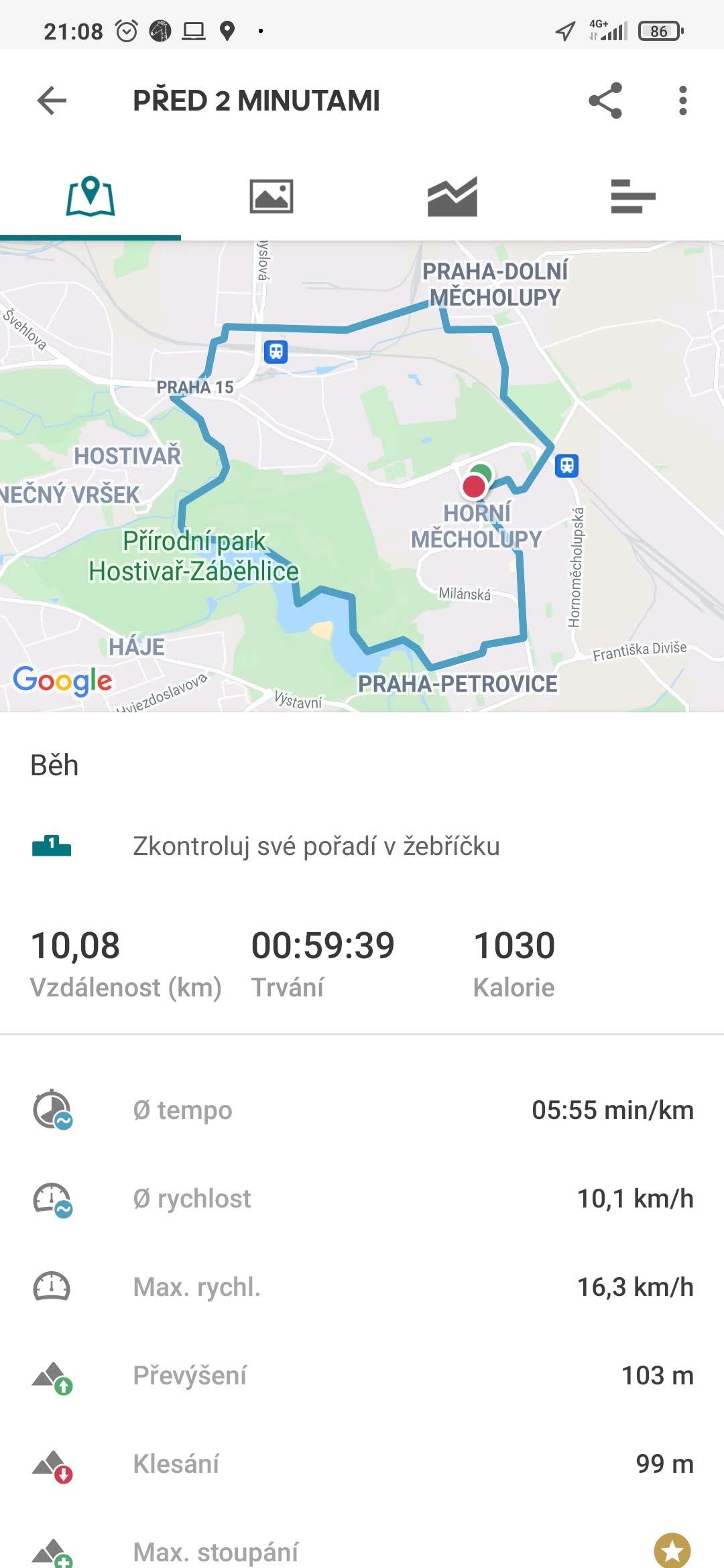Screen dimensions: 724x1568
Task: Tap the gold star badge next to Max. stoupání
Action: point(672,1551)
